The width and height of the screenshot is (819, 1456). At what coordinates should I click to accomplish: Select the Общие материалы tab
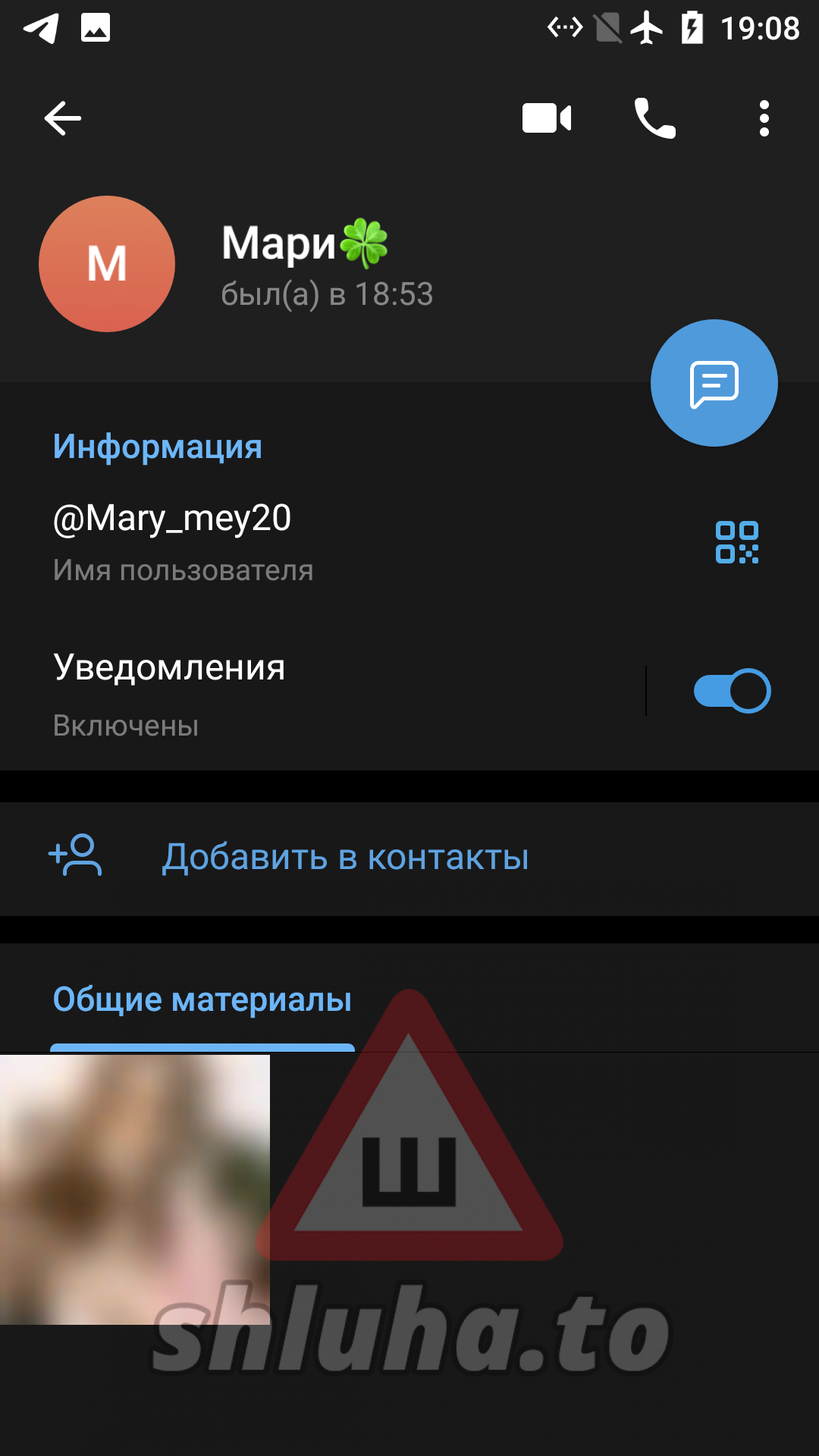coord(202,1001)
